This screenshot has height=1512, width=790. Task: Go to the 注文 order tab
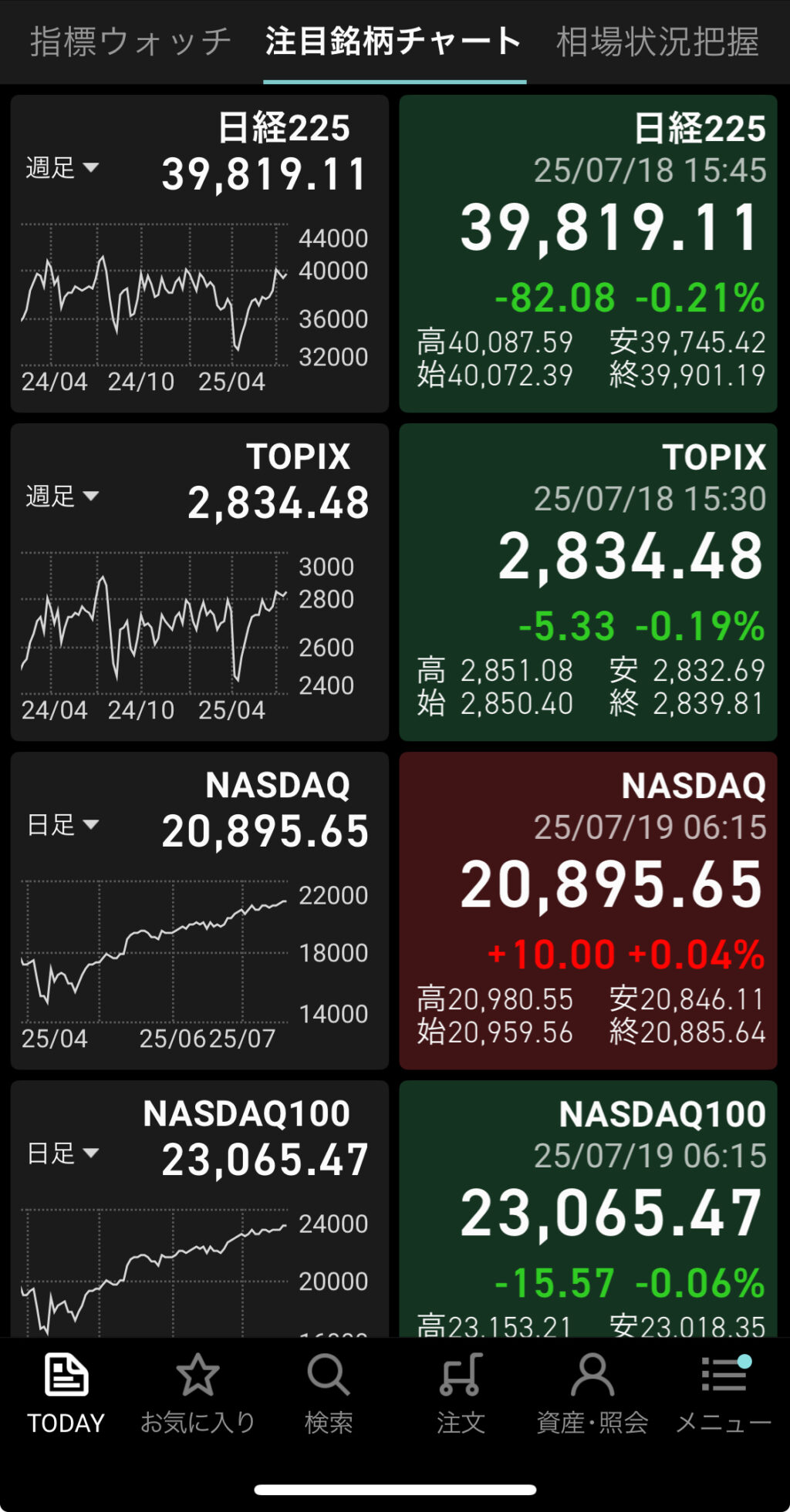[461, 1393]
